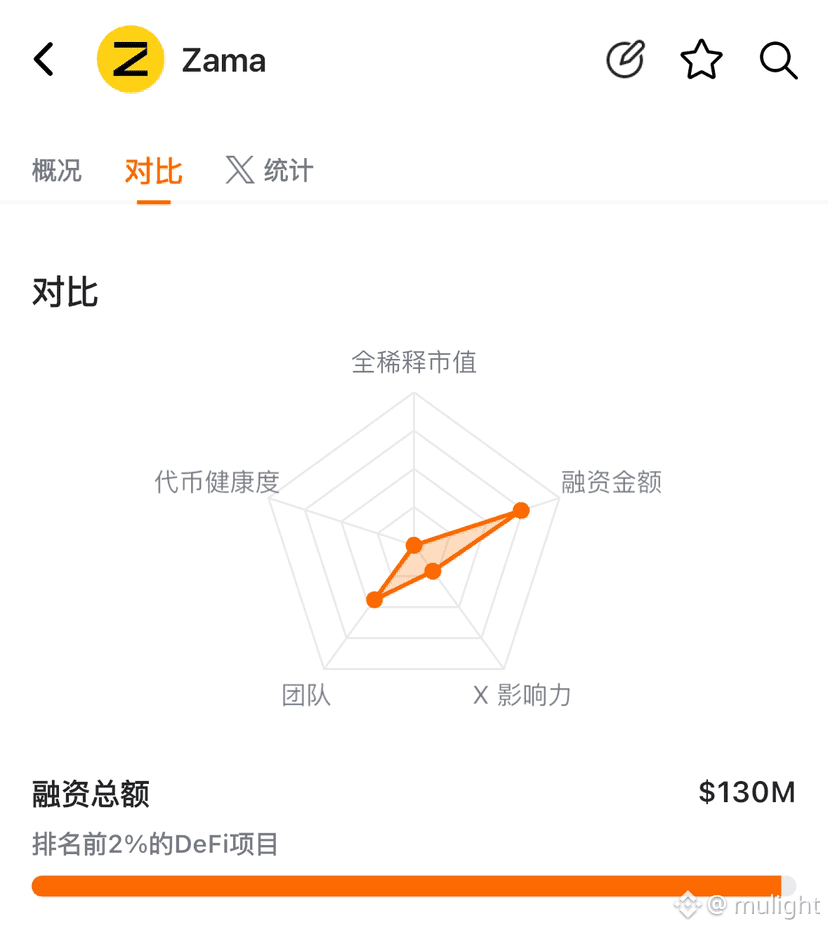
Task: Open the search magnifier
Action: [778, 60]
